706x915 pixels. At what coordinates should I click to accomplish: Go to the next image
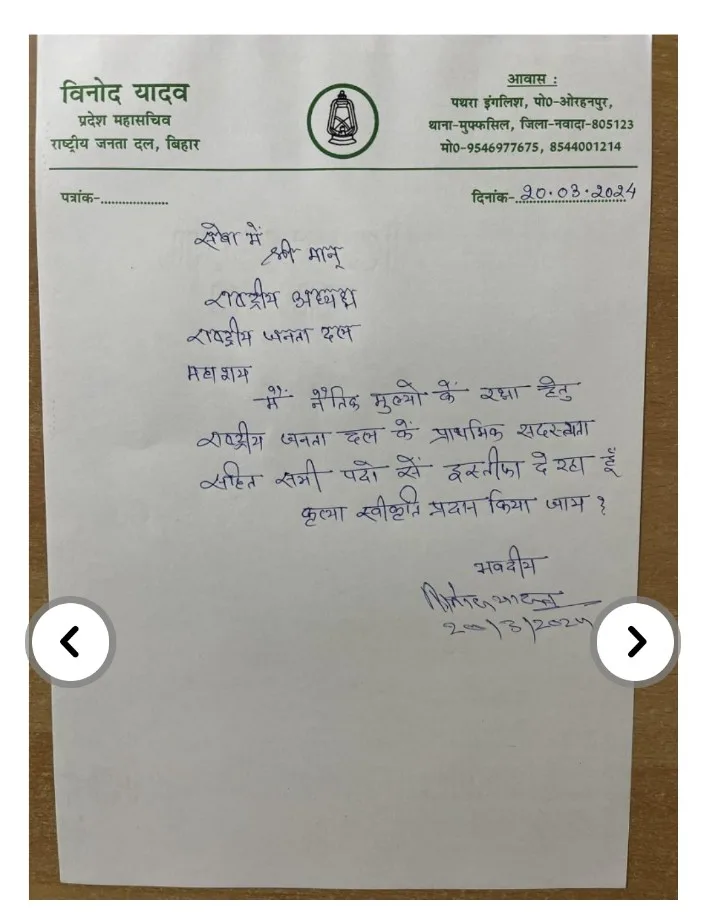(x=636, y=642)
